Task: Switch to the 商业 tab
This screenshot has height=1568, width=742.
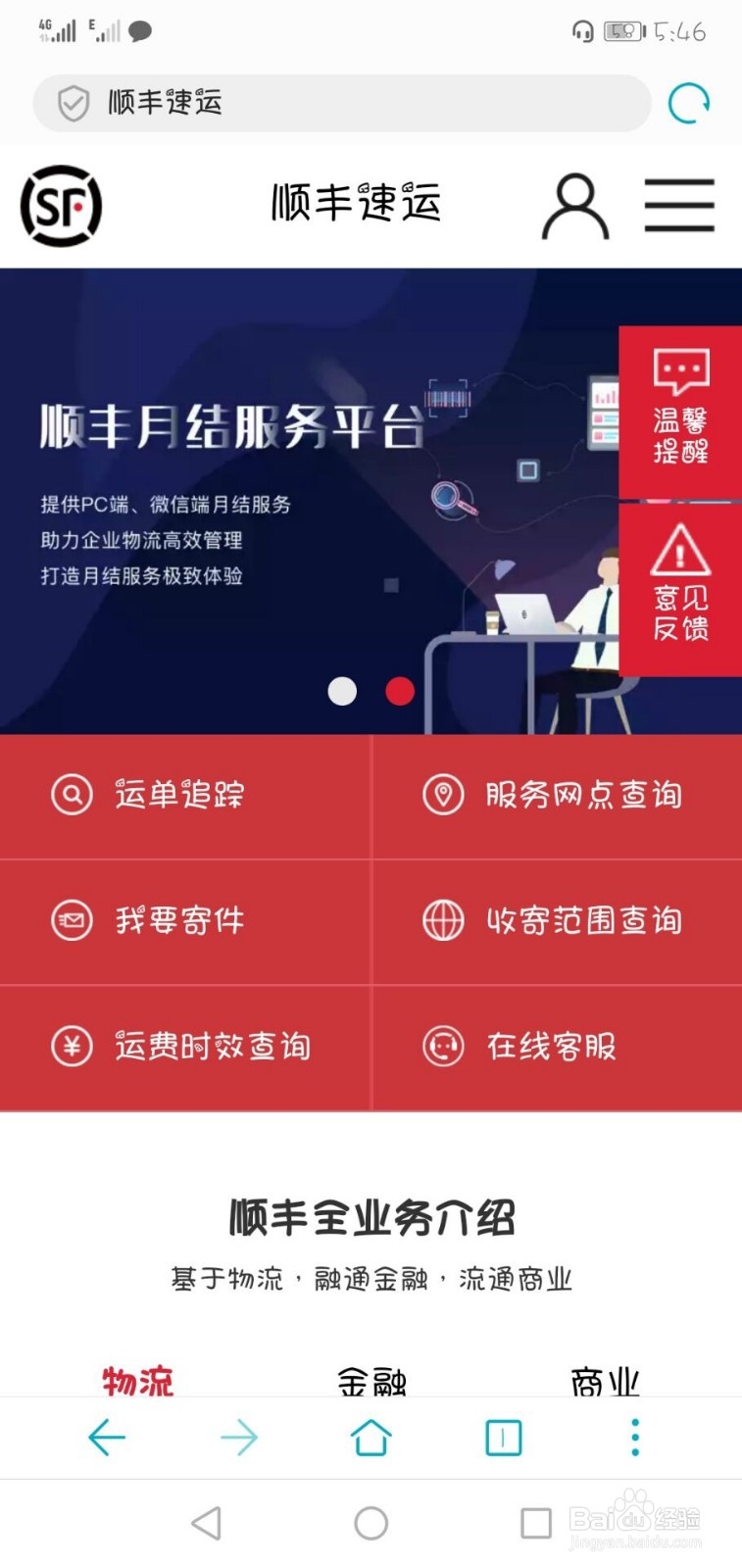Action: (x=605, y=1382)
